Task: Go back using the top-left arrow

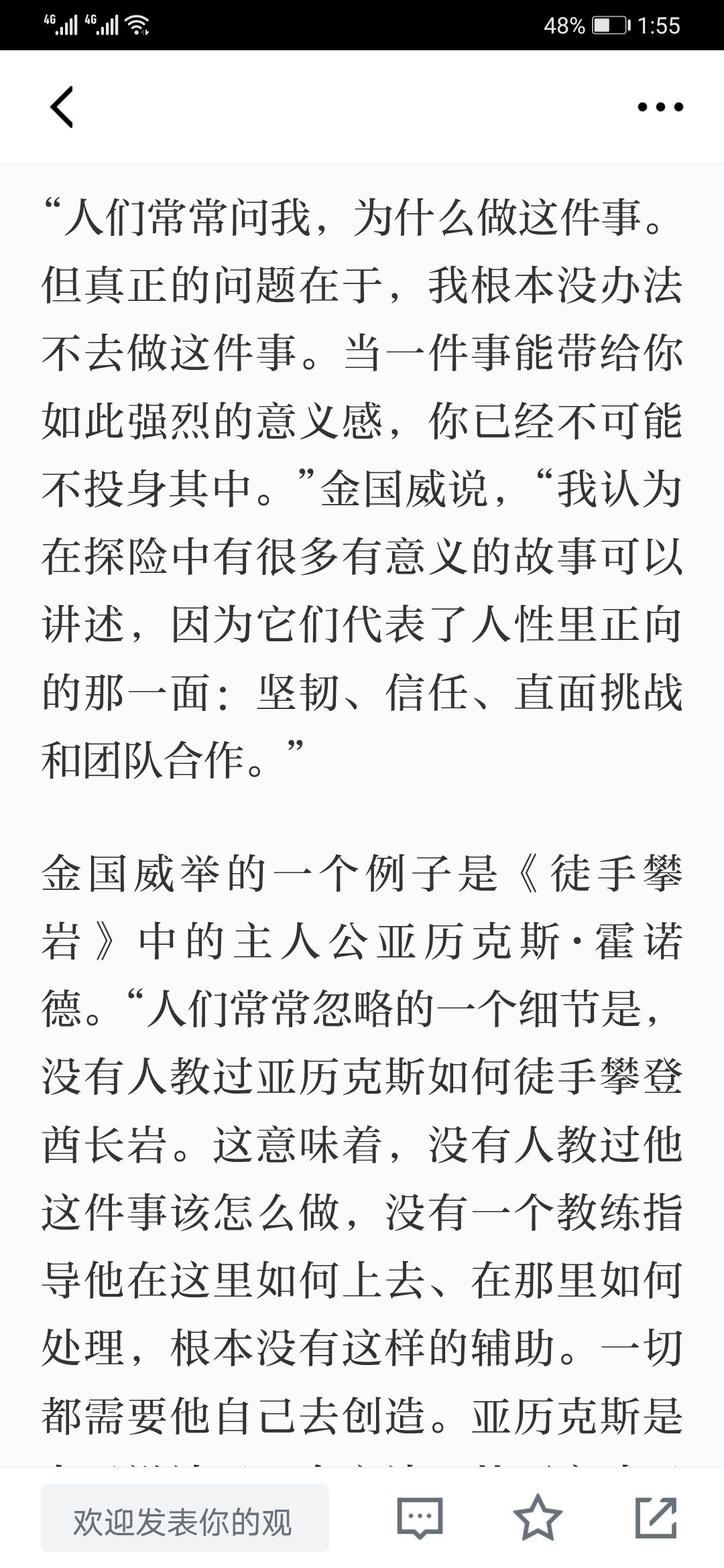Action: 62,107
